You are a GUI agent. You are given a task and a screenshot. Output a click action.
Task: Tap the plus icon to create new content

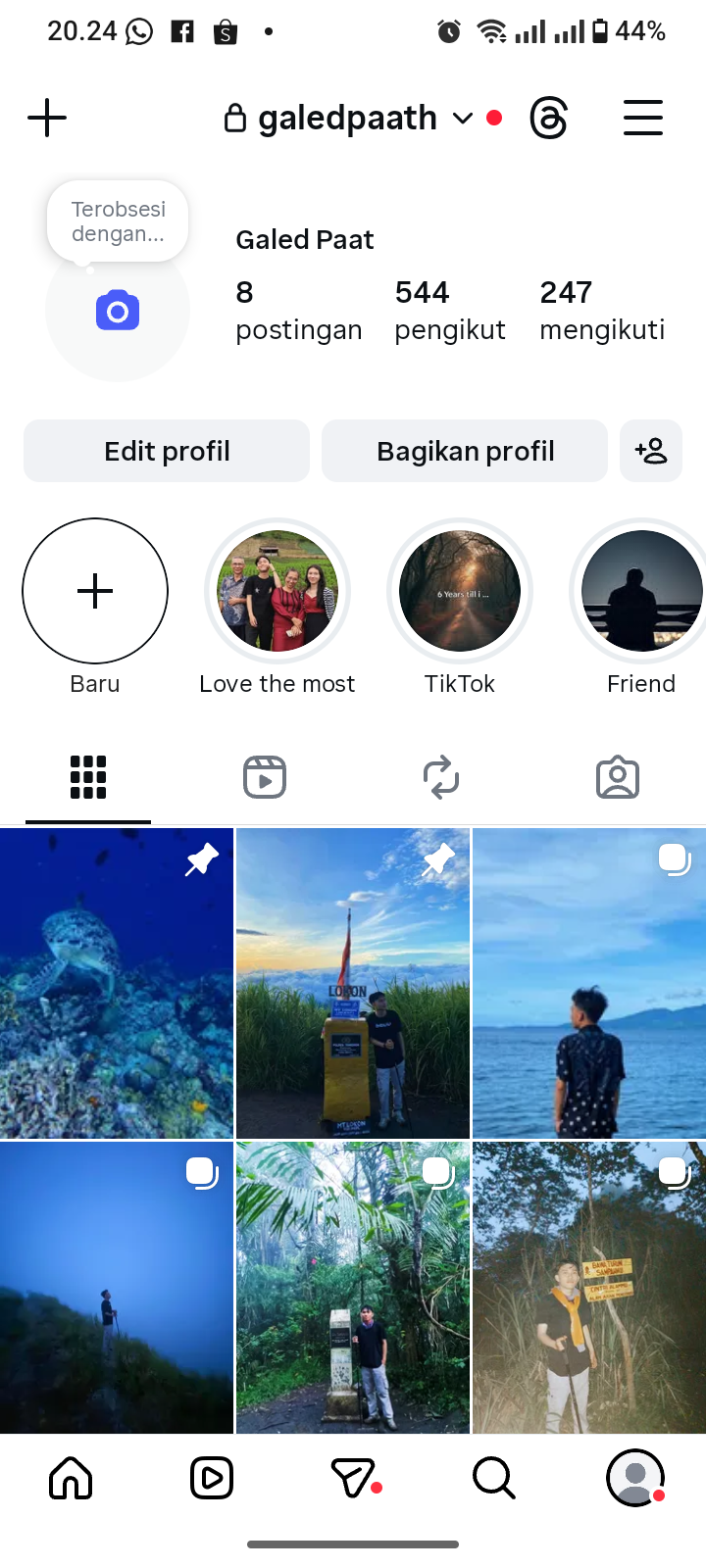coord(47,119)
